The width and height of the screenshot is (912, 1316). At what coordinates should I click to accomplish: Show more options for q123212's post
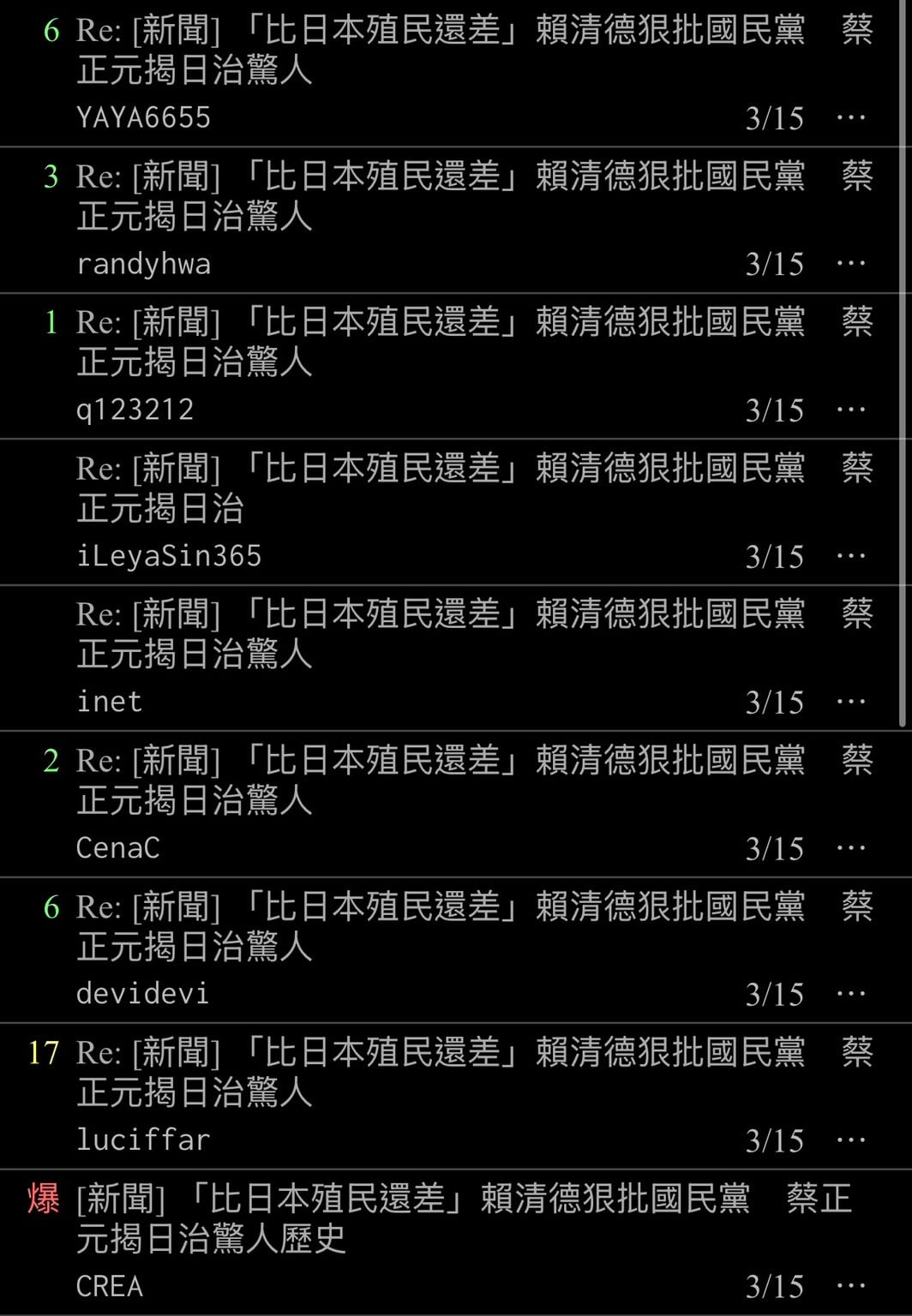tap(850, 410)
